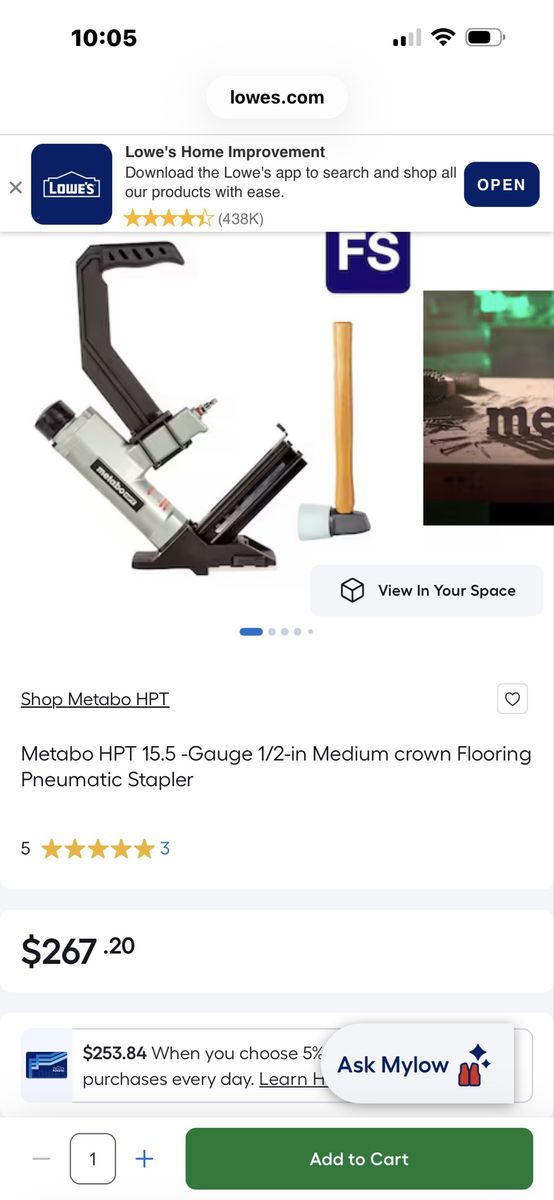Open the Lowe's app from the banner
Viewport: 554px width, 1200px height.
501,185
